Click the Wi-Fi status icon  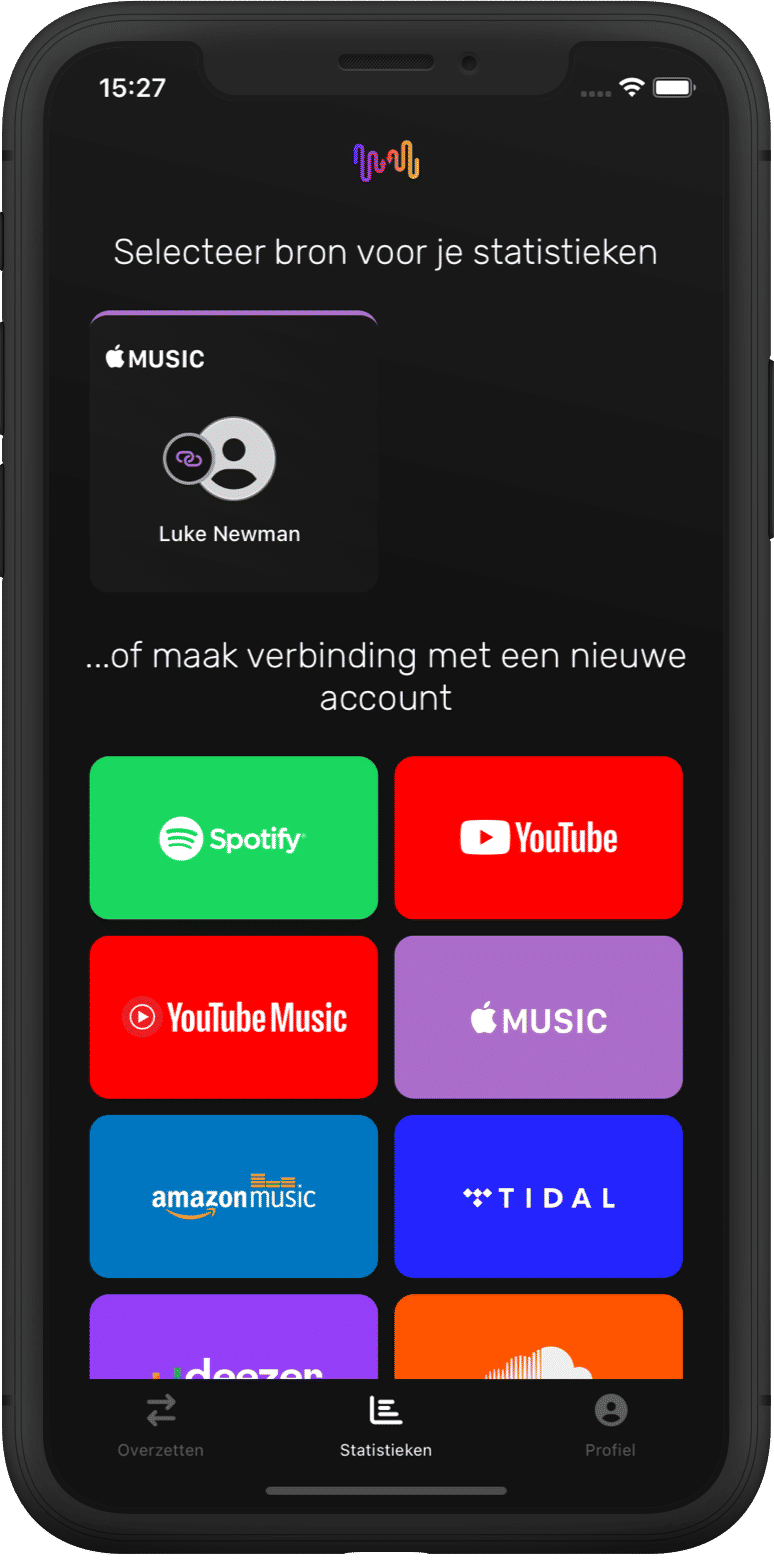coord(631,88)
